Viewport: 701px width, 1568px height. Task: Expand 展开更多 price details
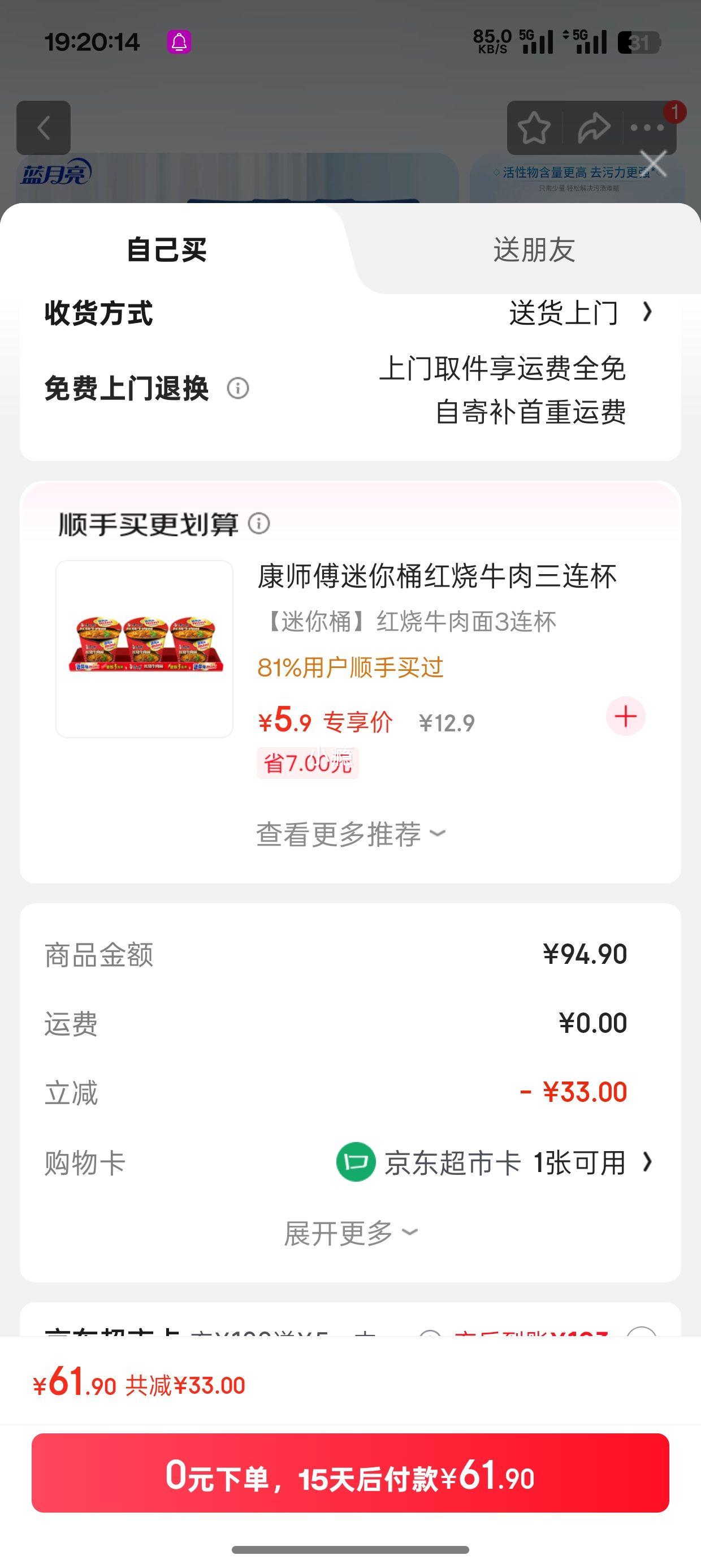point(350,1233)
